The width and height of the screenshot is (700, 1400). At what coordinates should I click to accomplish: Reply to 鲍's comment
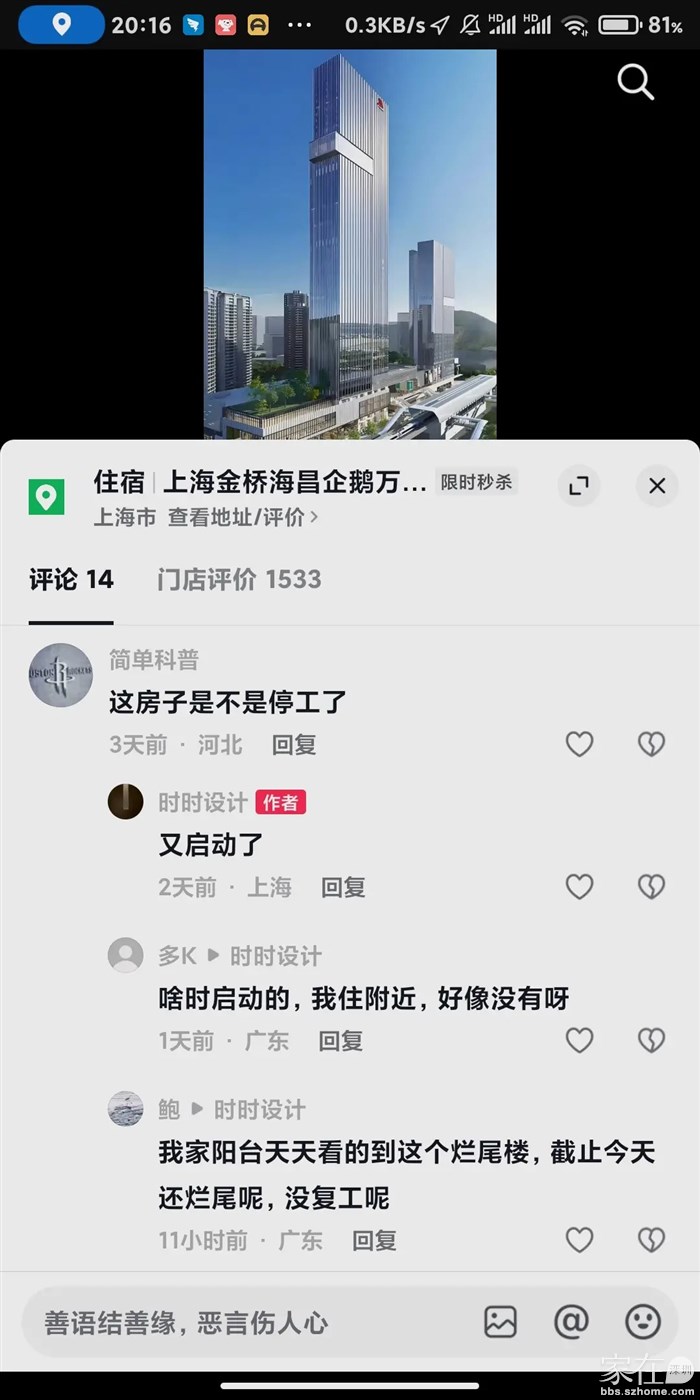[374, 1241]
